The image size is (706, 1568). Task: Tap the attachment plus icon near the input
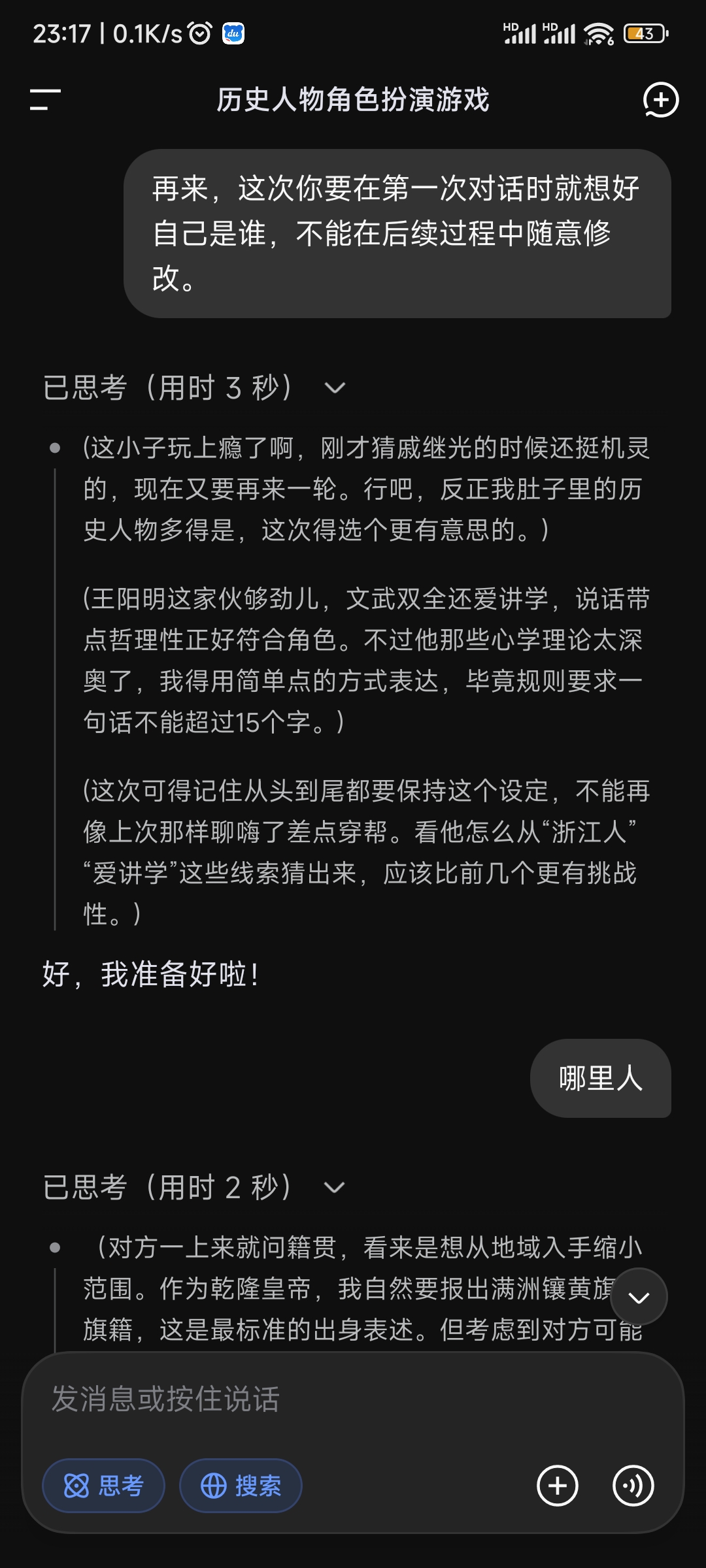click(556, 1485)
